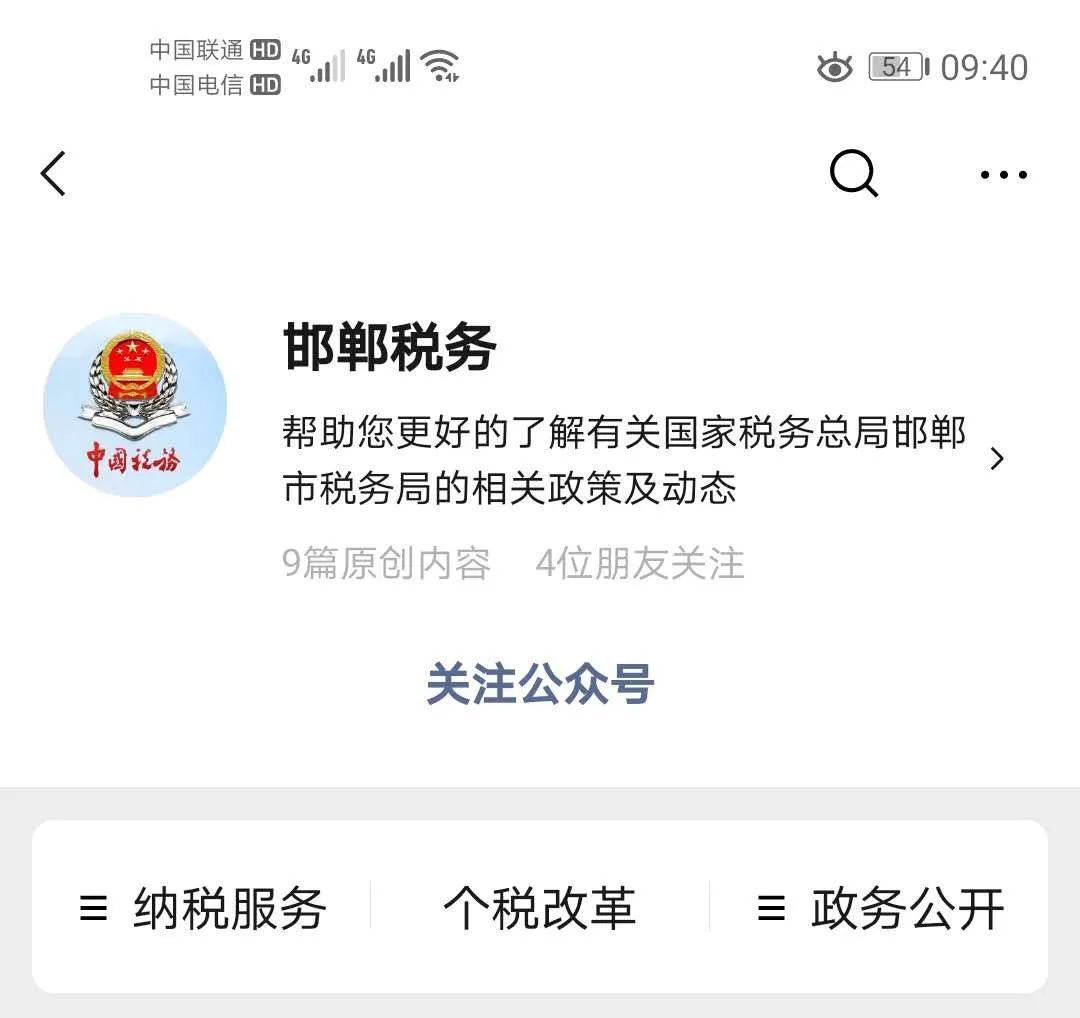
Task: Open the 纳税服务 menu
Action: click(203, 909)
